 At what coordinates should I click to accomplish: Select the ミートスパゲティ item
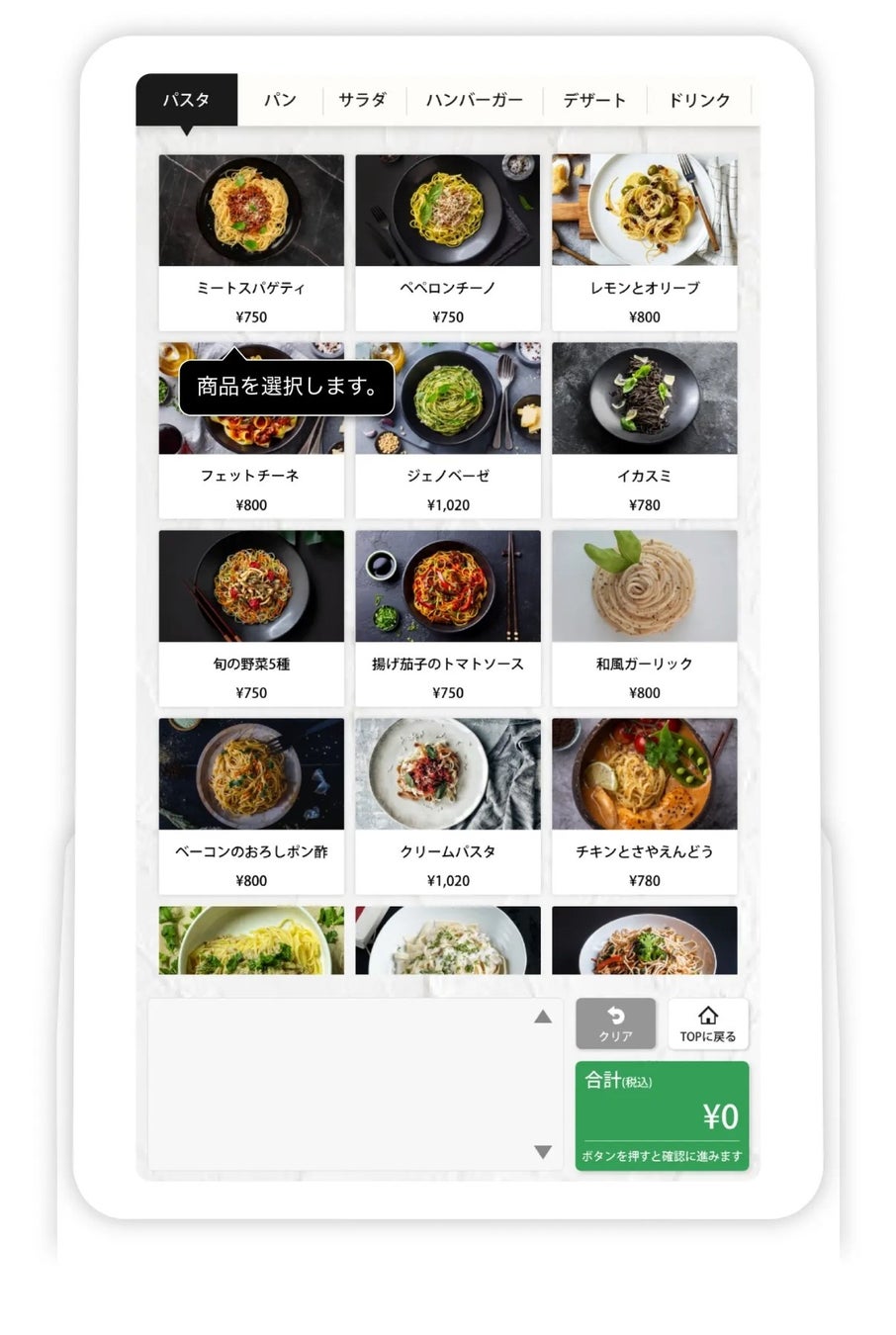coord(251,242)
